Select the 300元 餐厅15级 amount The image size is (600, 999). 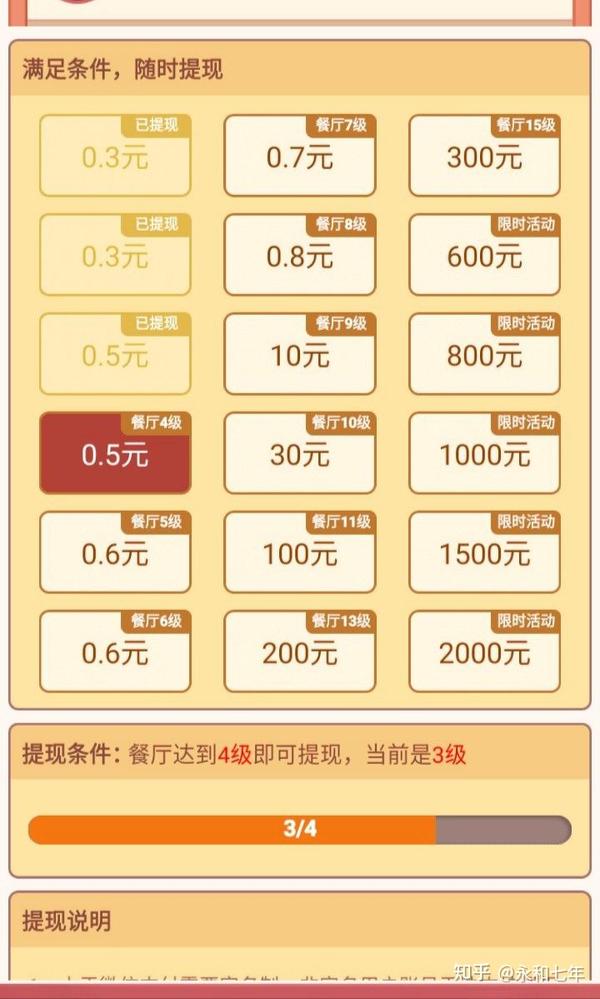(485, 155)
